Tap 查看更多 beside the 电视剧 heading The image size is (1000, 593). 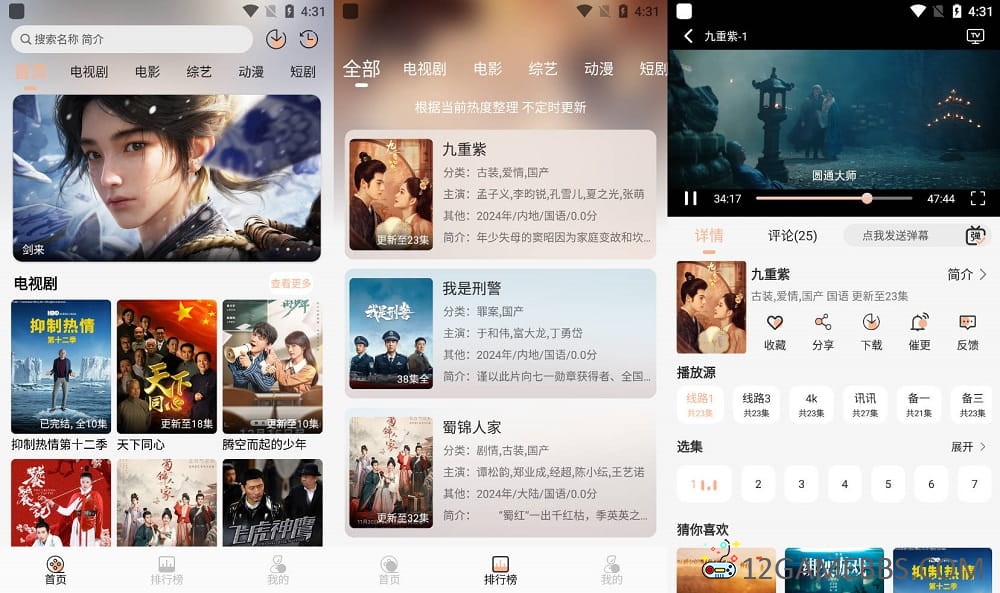click(x=291, y=283)
